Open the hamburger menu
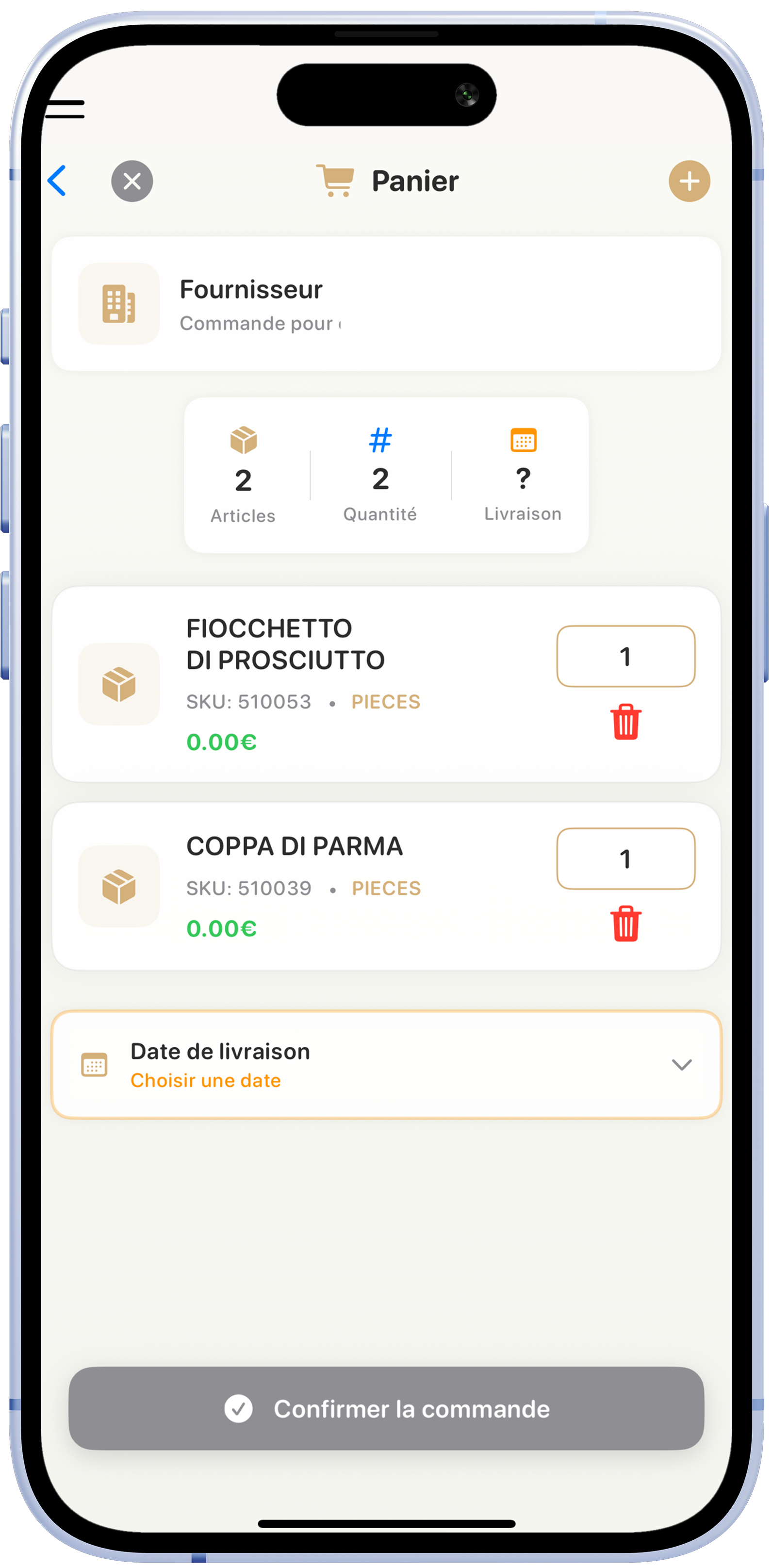772x1568 pixels. click(x=65, y=110)
